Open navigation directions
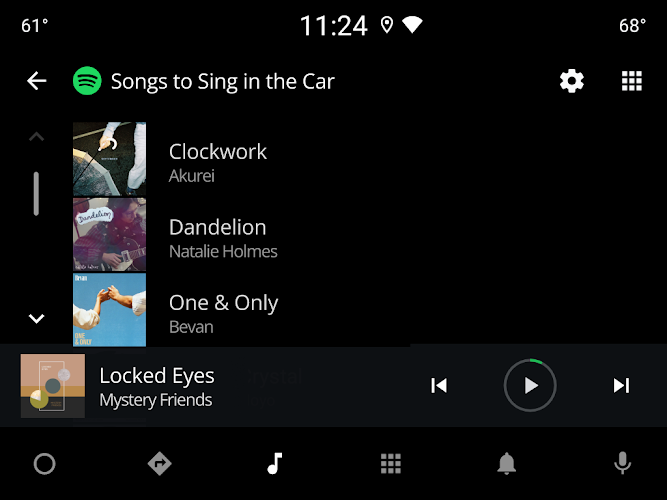This screenshot has height=500, width=667. click(159, 464)
